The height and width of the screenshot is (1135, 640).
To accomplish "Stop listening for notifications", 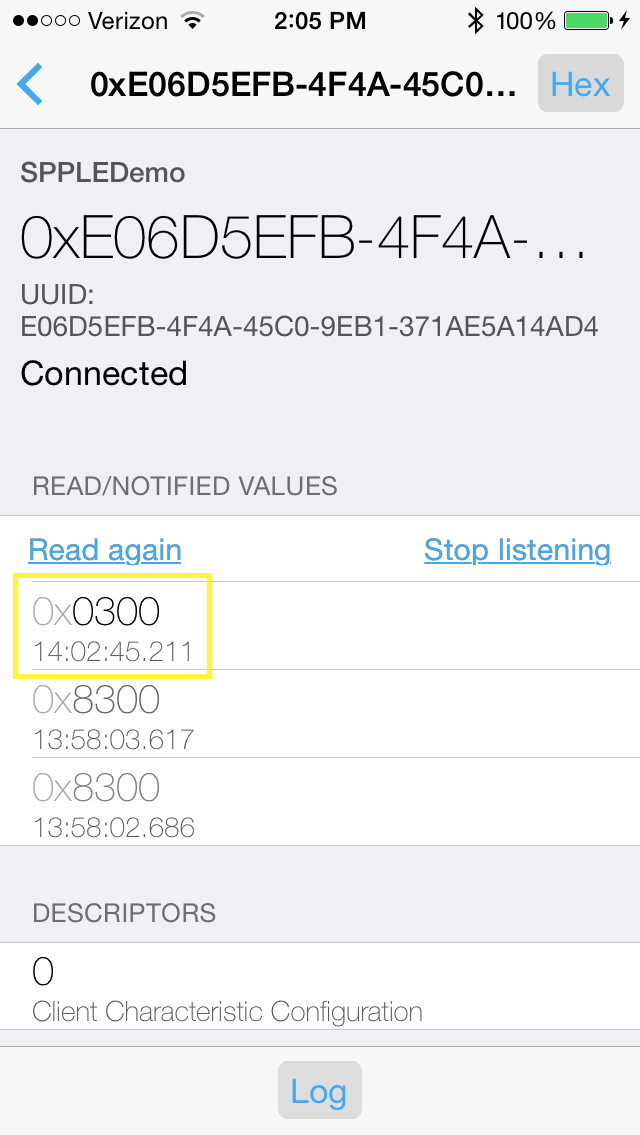I will (517, 550).
